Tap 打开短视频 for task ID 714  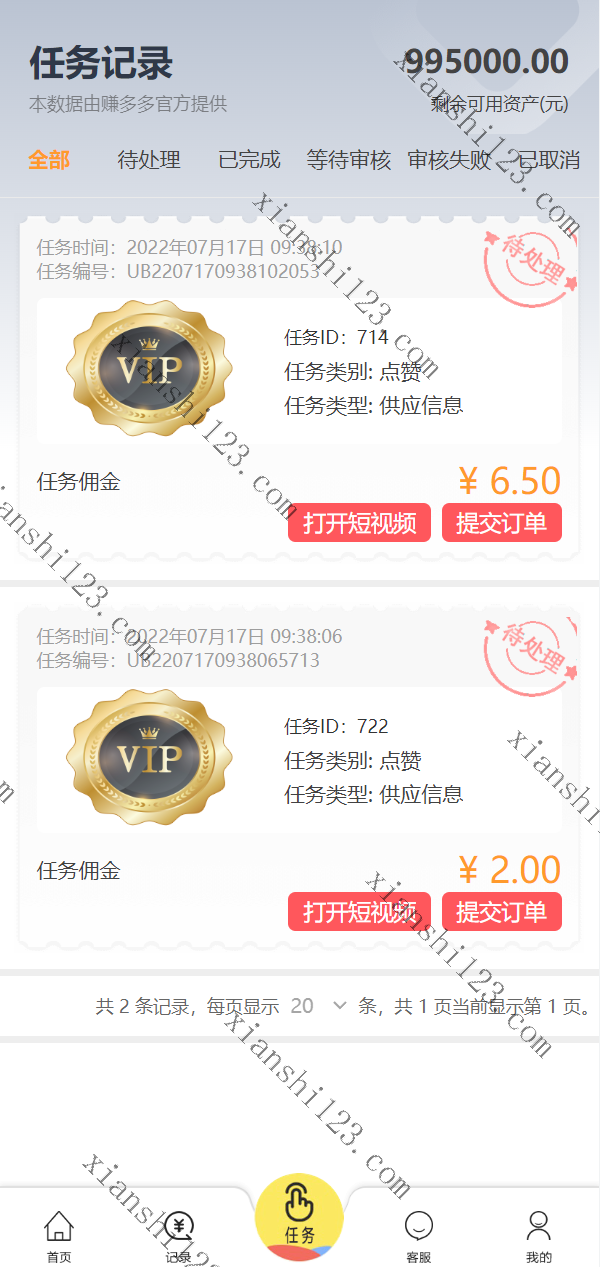pos(359,523)
